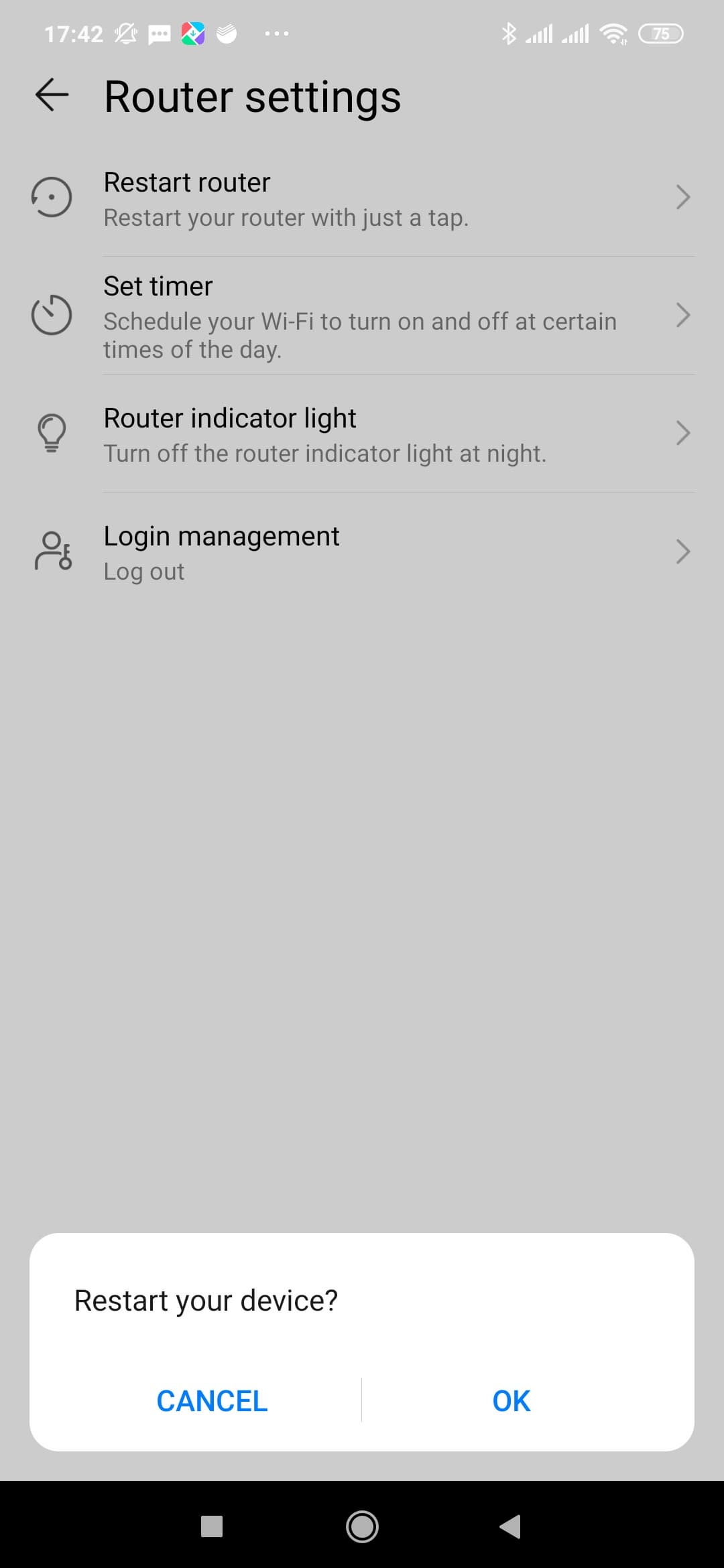This screenshot has width=724, height=1568.
Task: Open Login management
Action: (x=362, y=552)
